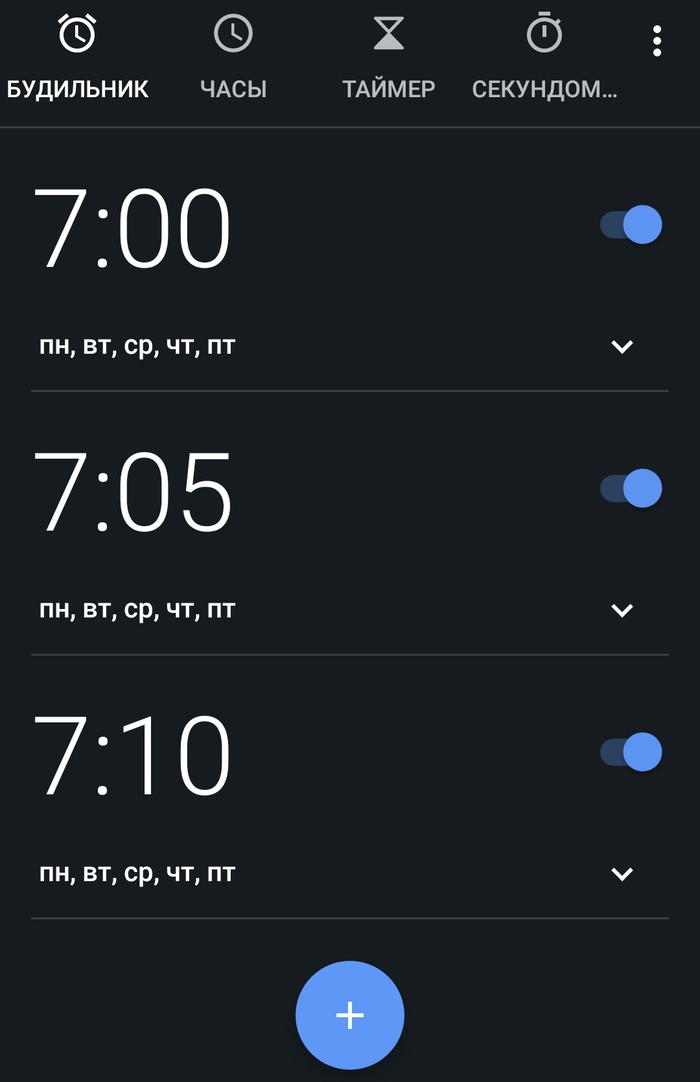Open the three-dot overflow menu
This screenshot has height=1082, width=700.
pyautogui.click(x=657, y=40)
